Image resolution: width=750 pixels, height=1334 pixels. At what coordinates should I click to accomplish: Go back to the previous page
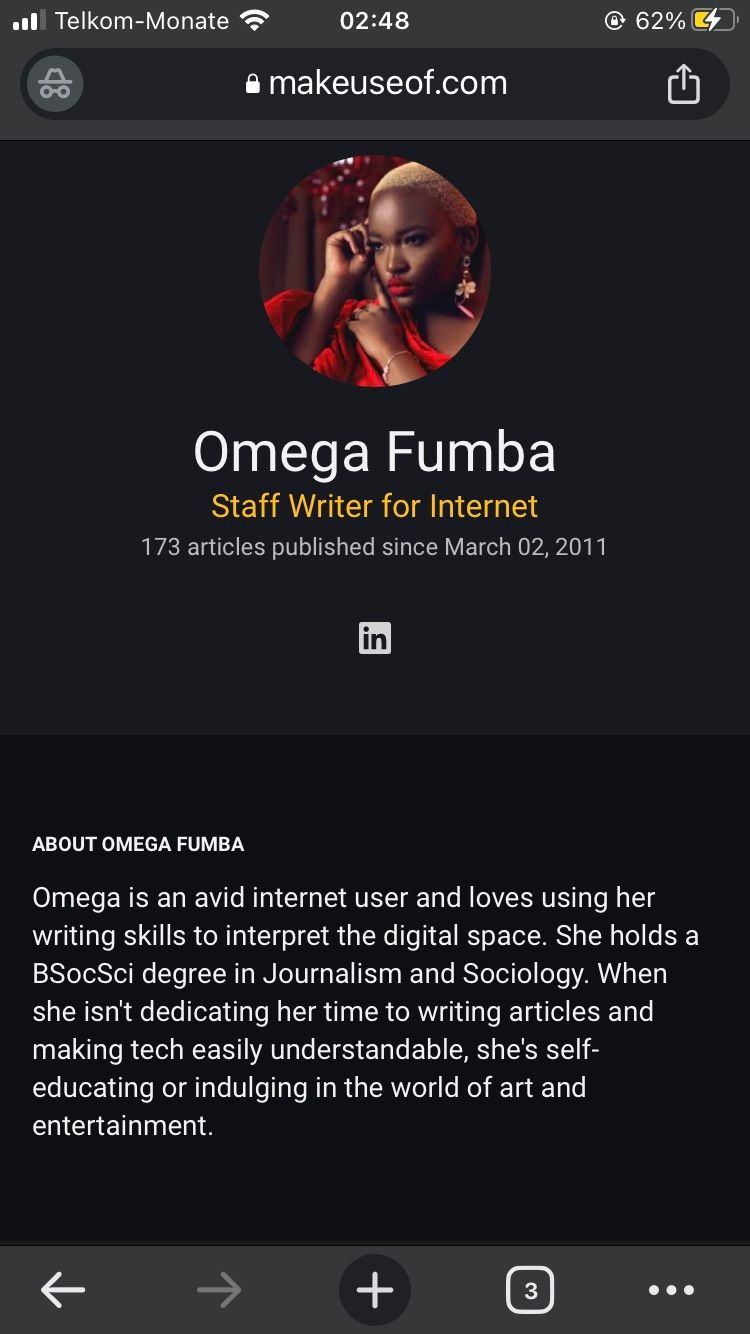coord(63,1290)
